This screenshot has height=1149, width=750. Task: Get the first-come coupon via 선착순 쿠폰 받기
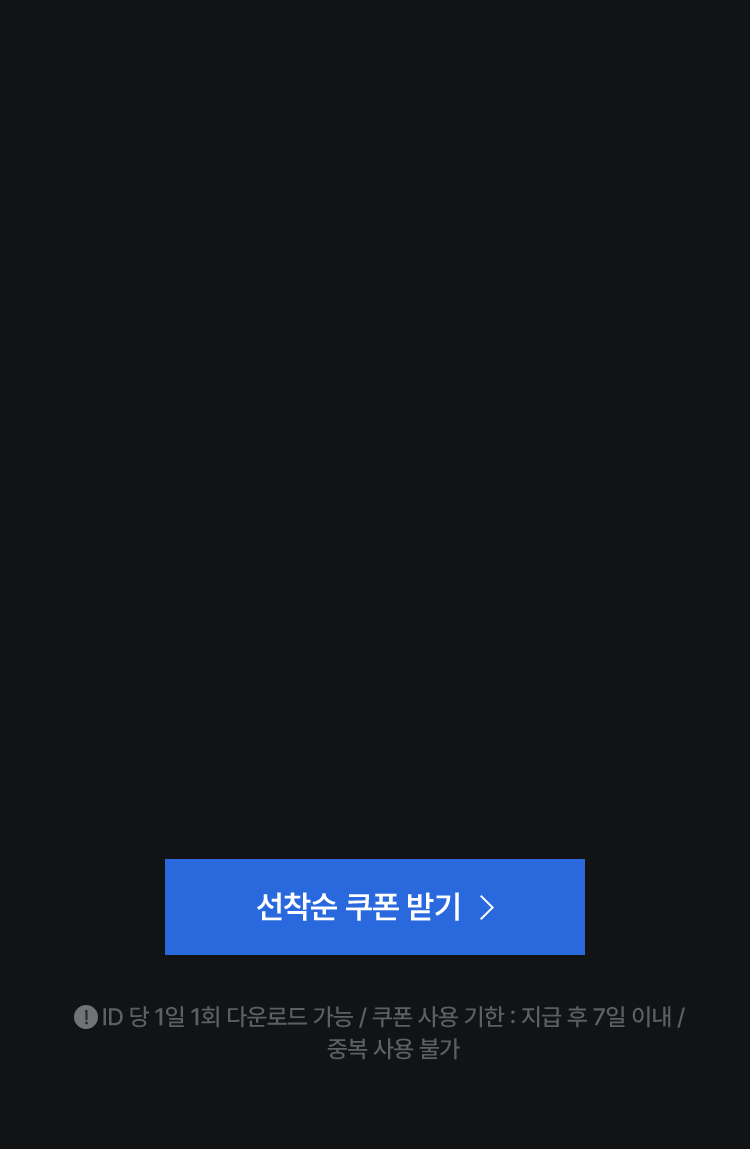click(x=374, y=907)
